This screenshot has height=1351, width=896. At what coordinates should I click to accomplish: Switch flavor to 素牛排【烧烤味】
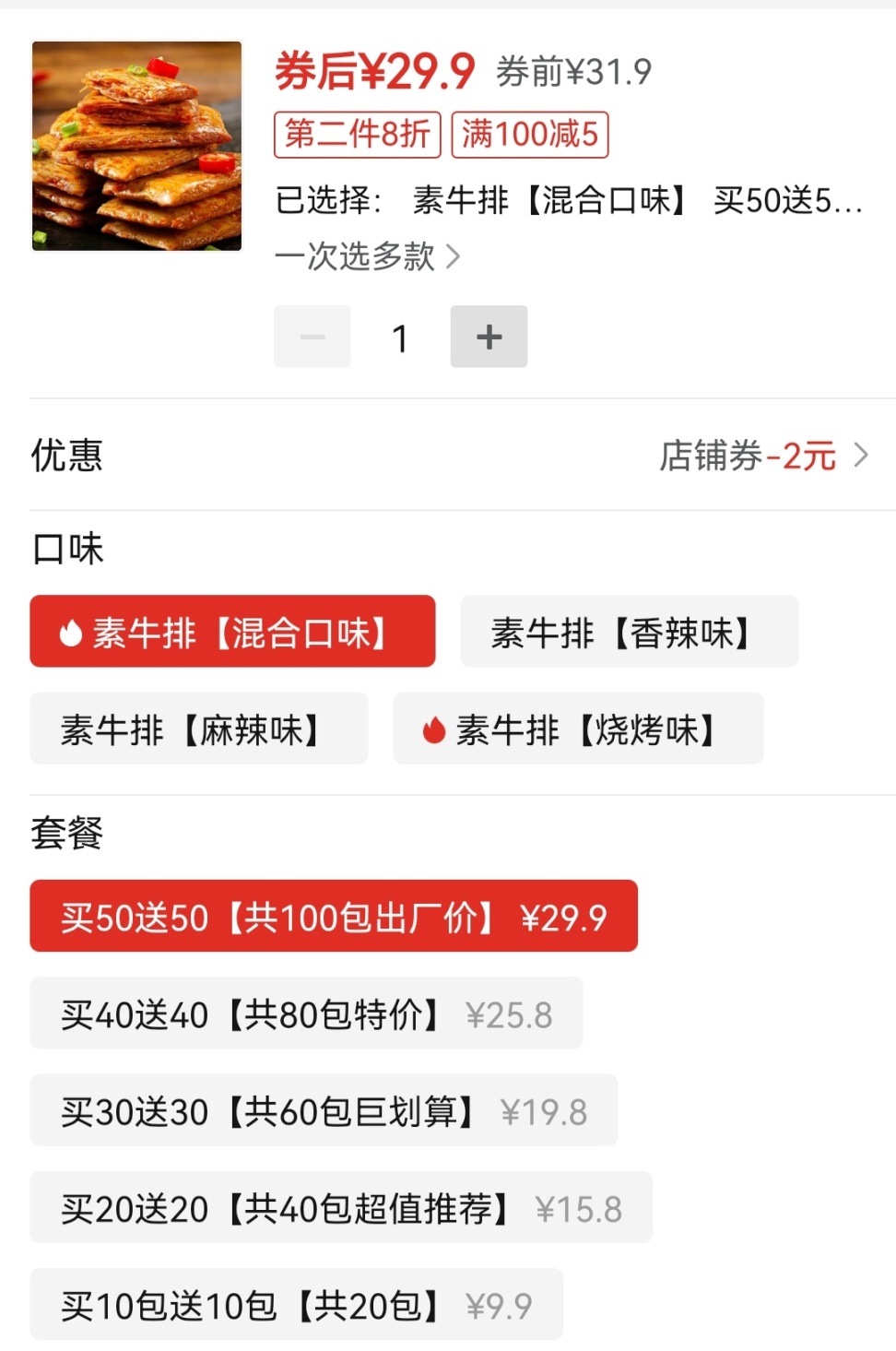[578, 729]
